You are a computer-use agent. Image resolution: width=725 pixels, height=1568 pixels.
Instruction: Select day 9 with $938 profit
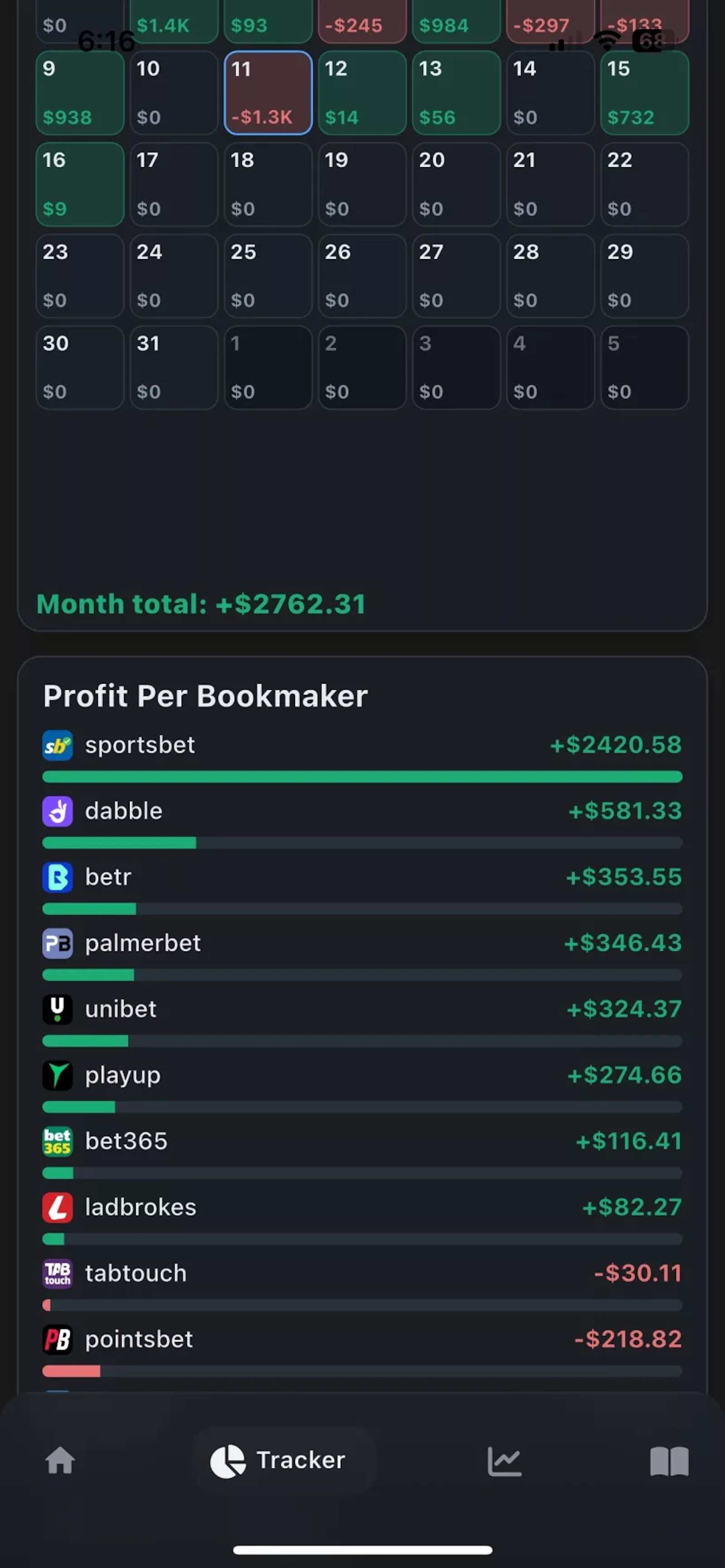pos(80,92)
